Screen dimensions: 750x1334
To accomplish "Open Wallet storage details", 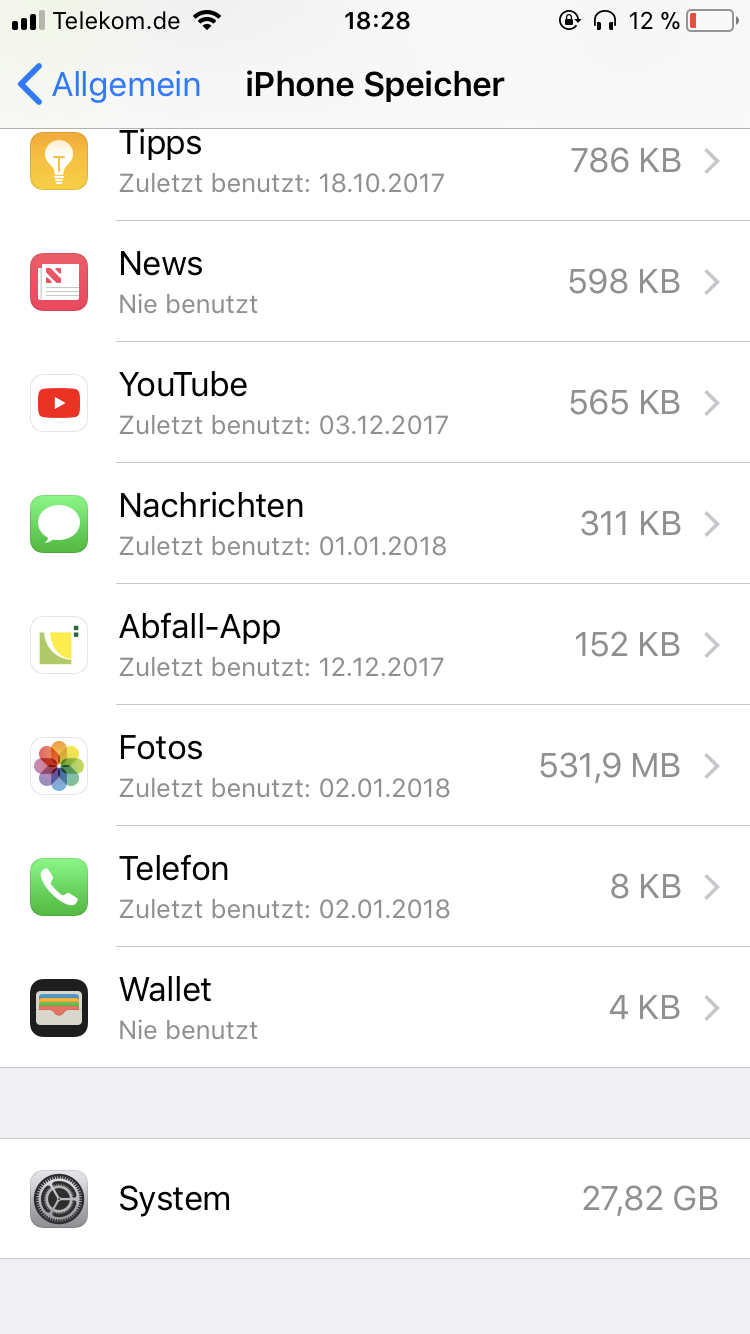I will 375,1008.
